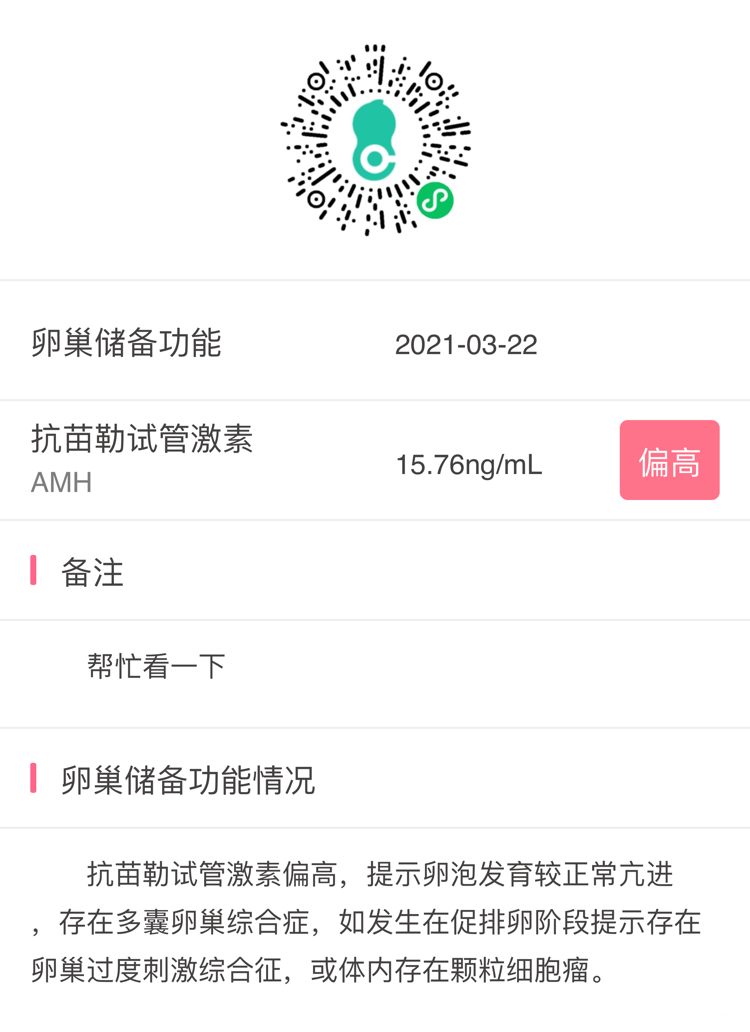Screen dimensions: 750x1032
Task: Click the 偏高 status indicator
Action: (669, 461)
